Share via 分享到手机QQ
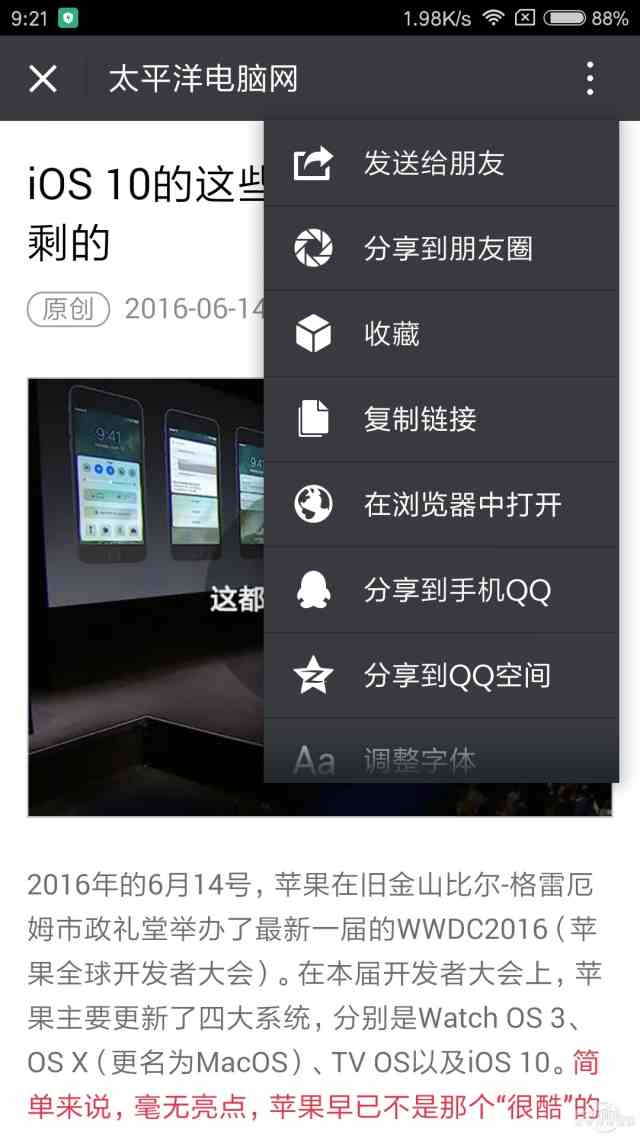The height and width of the screenshot is (1138, 640). (x=440, y=590)
